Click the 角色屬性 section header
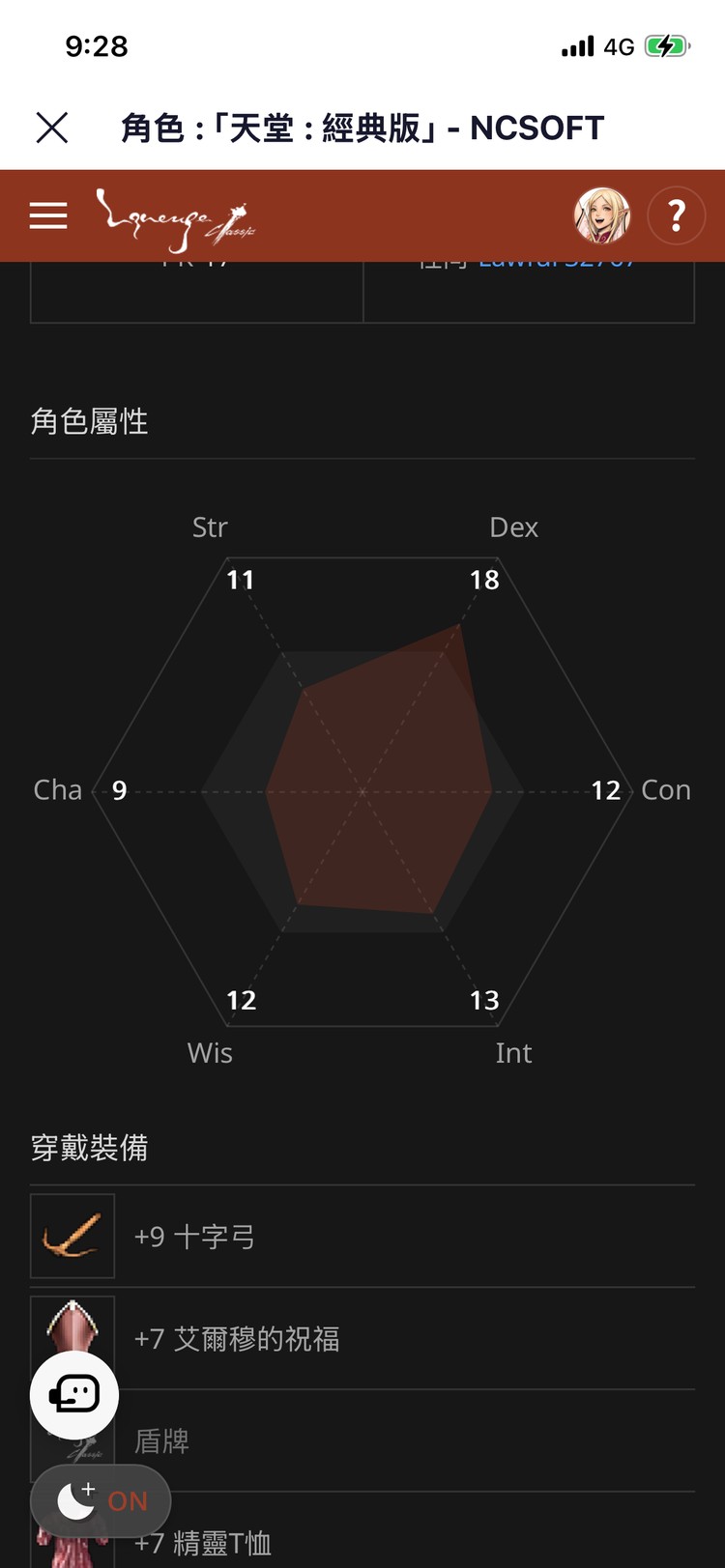This screenshot has width=725, height=1568. click(89, 421)
